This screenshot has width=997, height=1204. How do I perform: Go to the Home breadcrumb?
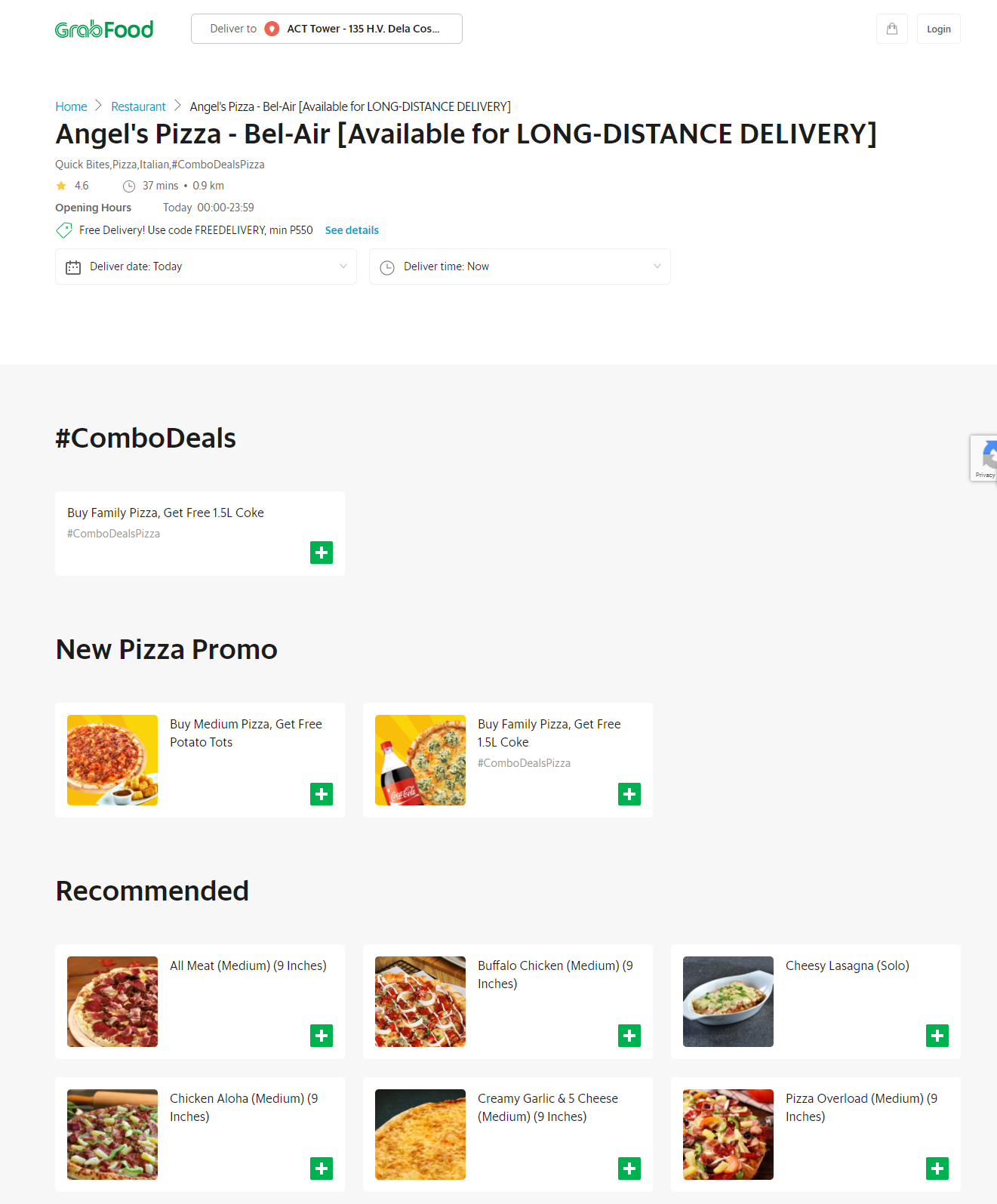pyautogui.click(x=71, y=106)
